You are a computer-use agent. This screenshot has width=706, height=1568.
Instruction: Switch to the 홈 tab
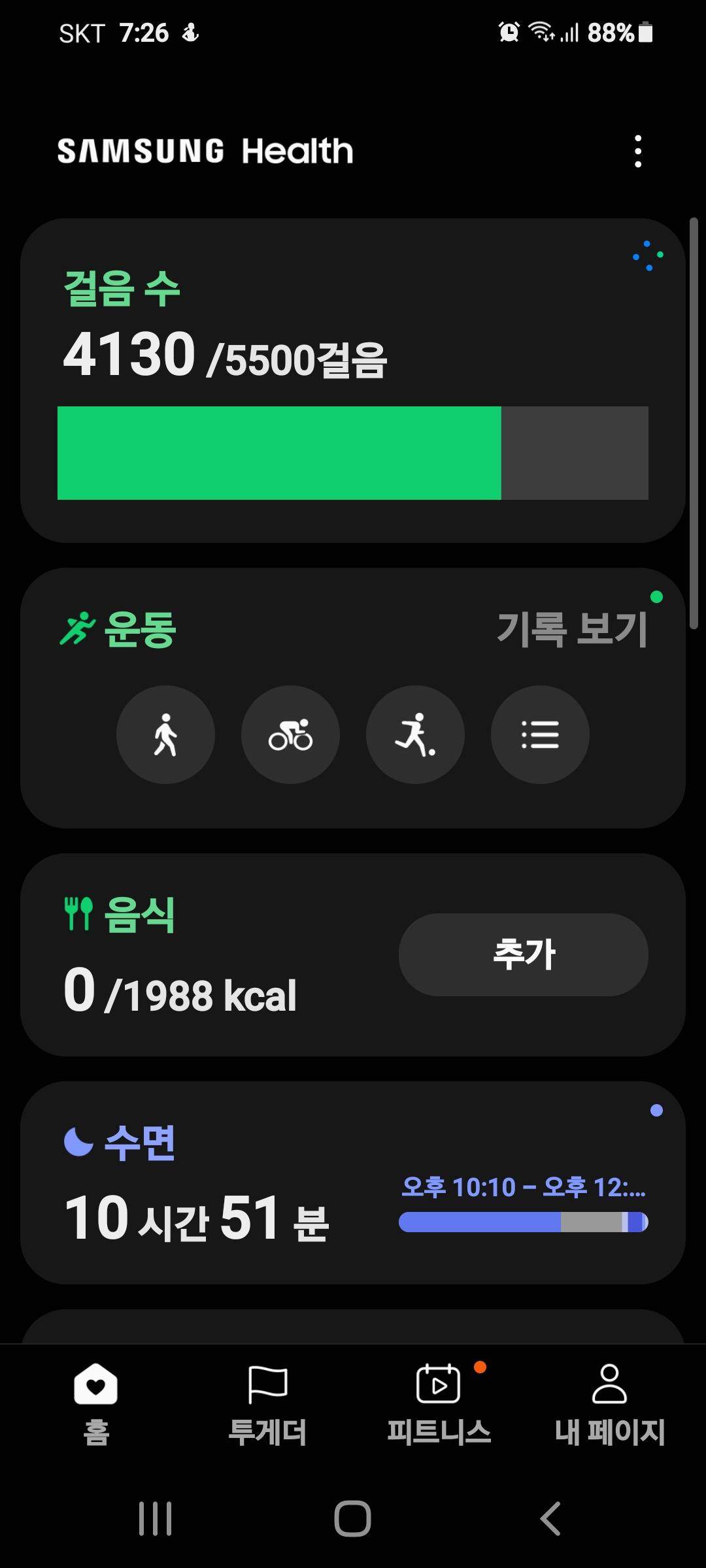pyautogui.click(x=96, y=1403)
